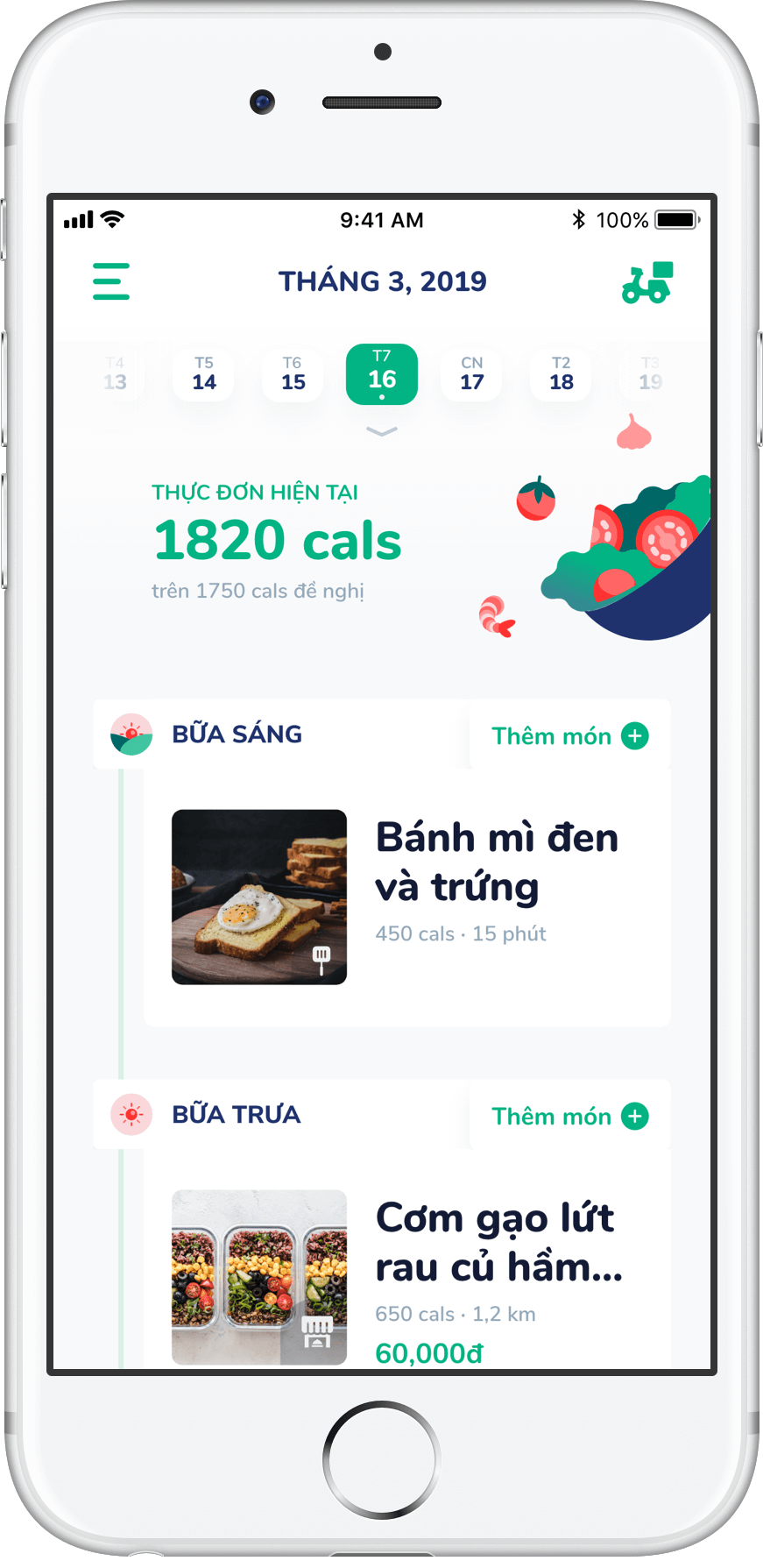Open the hamburger menu
Viewport: 763px width, 1568px height.
pos(111,281)
